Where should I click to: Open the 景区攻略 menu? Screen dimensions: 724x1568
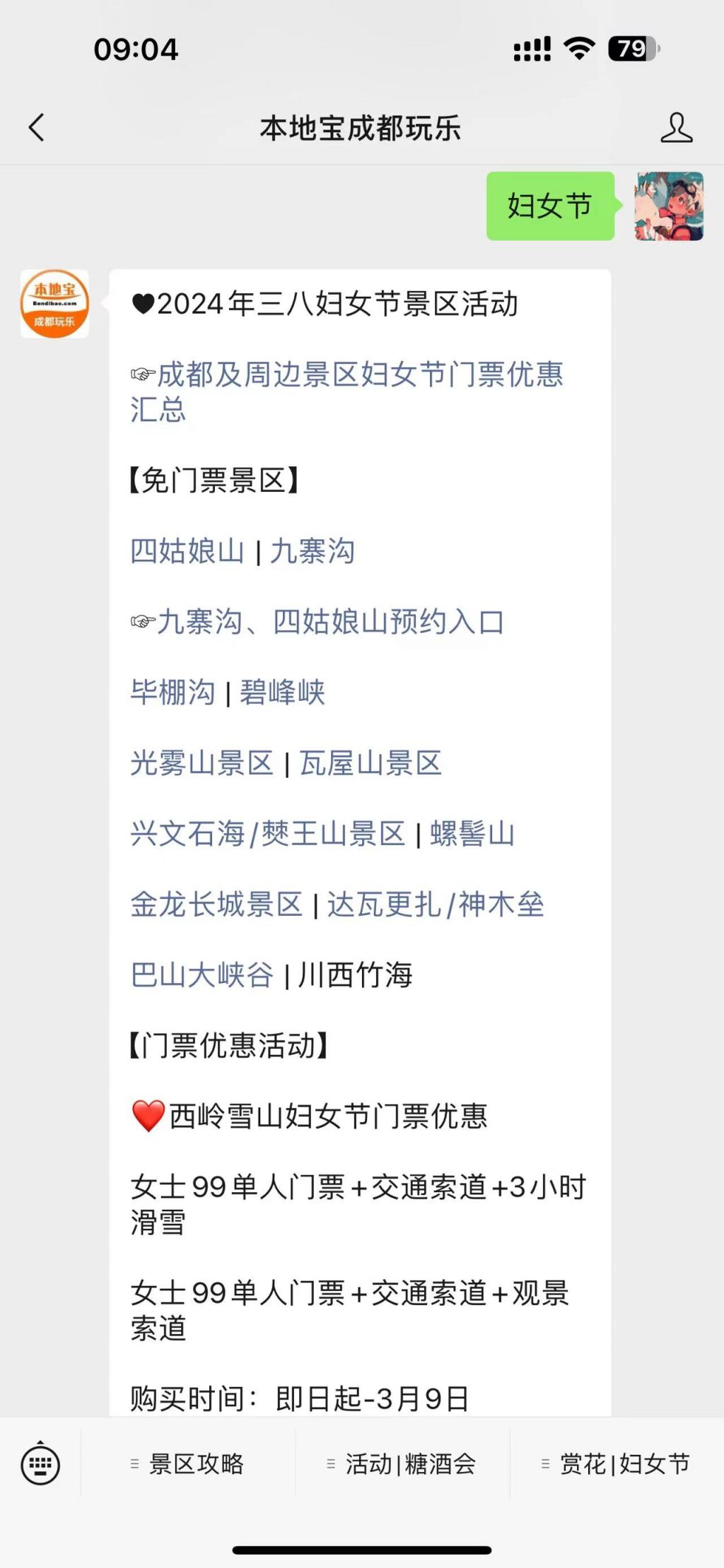click(x=188, y=1465)
